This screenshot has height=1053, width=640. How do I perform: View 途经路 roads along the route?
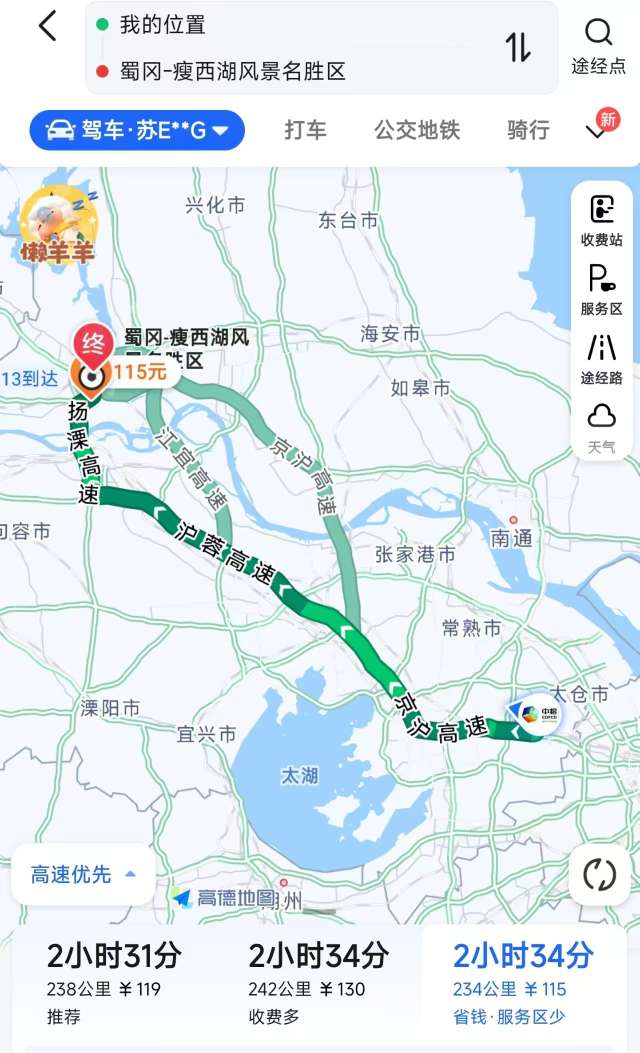tap(601, 360)
